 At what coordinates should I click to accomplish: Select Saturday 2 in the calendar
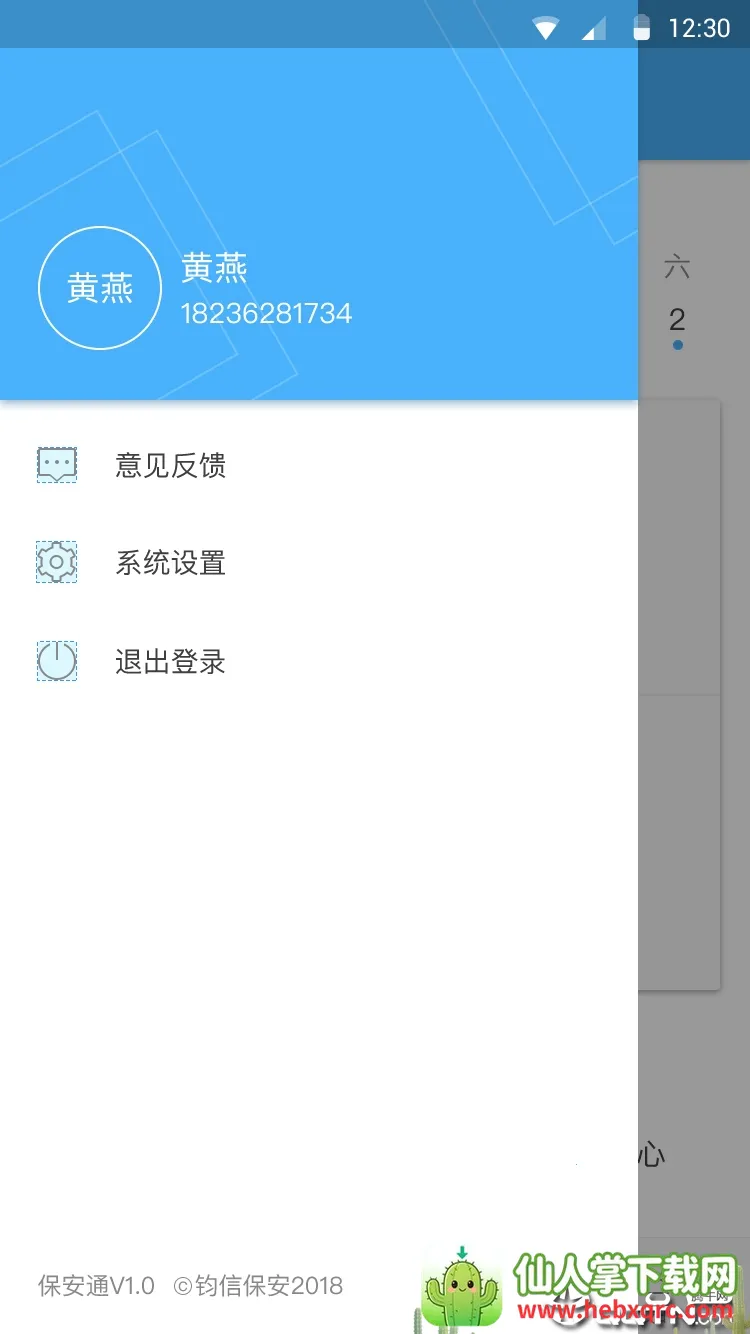[677, 320]
